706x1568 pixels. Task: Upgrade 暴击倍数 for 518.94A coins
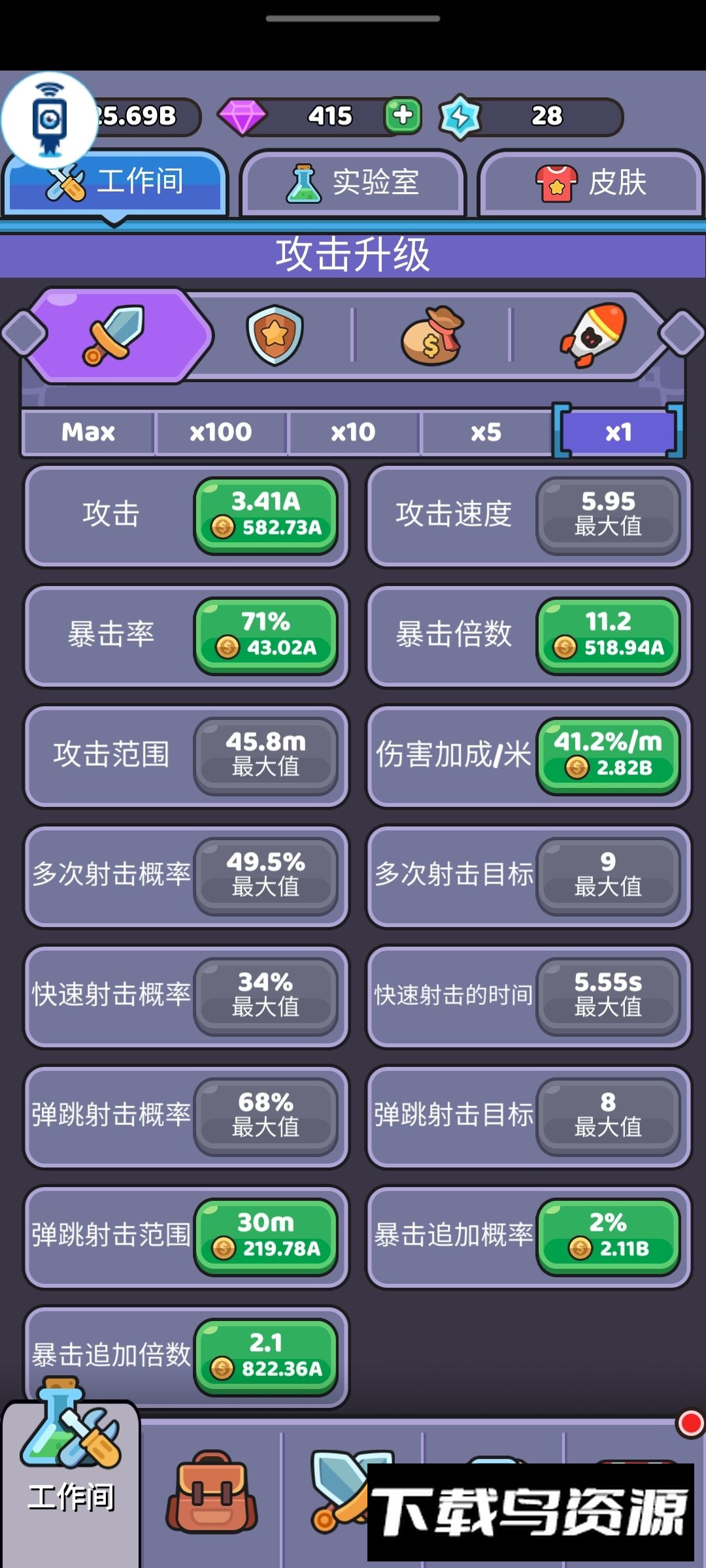pyautogui.click(x=608, y=636)
